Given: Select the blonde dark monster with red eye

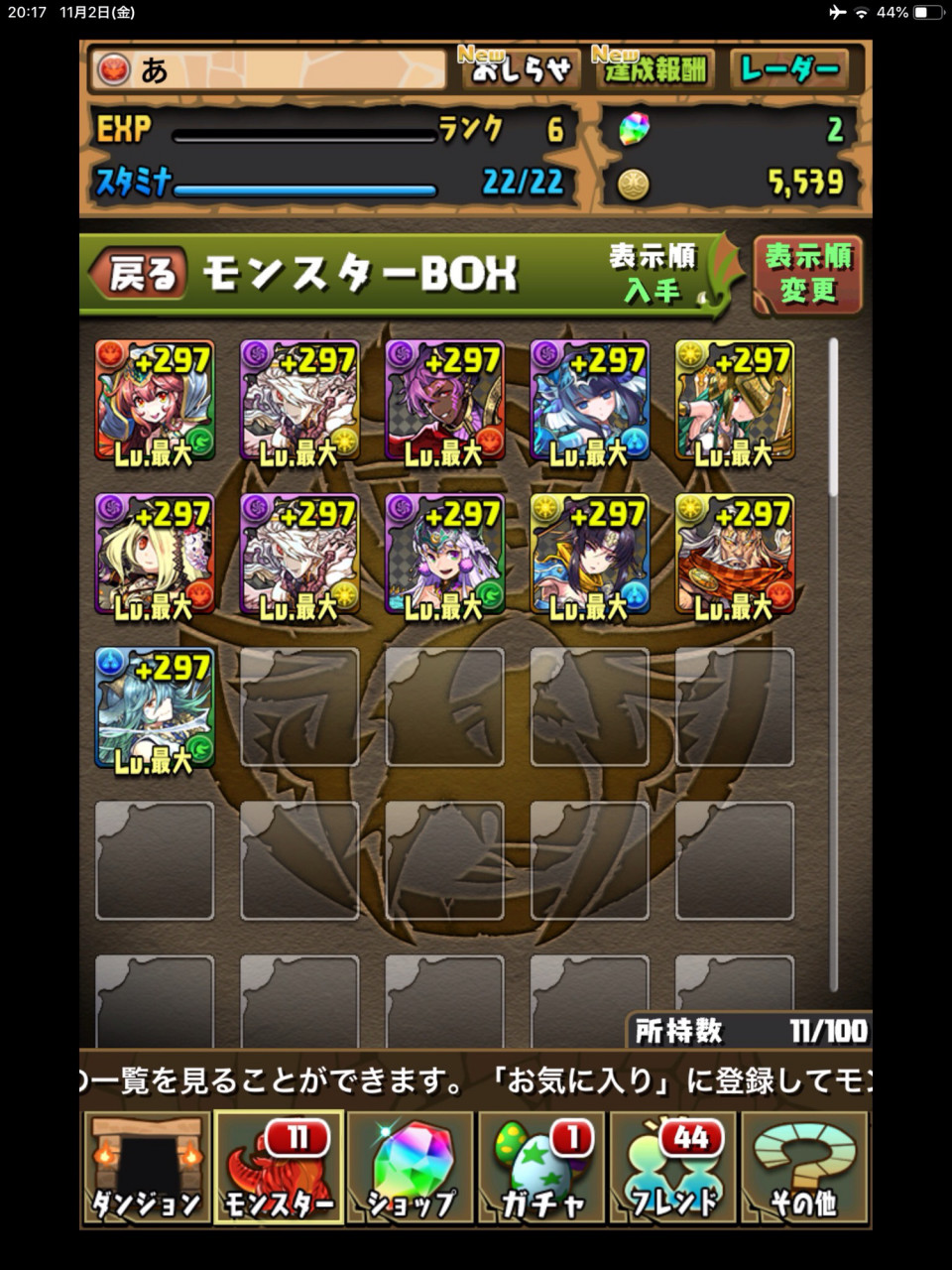Looking at the screenshot, I should (155, 555).
